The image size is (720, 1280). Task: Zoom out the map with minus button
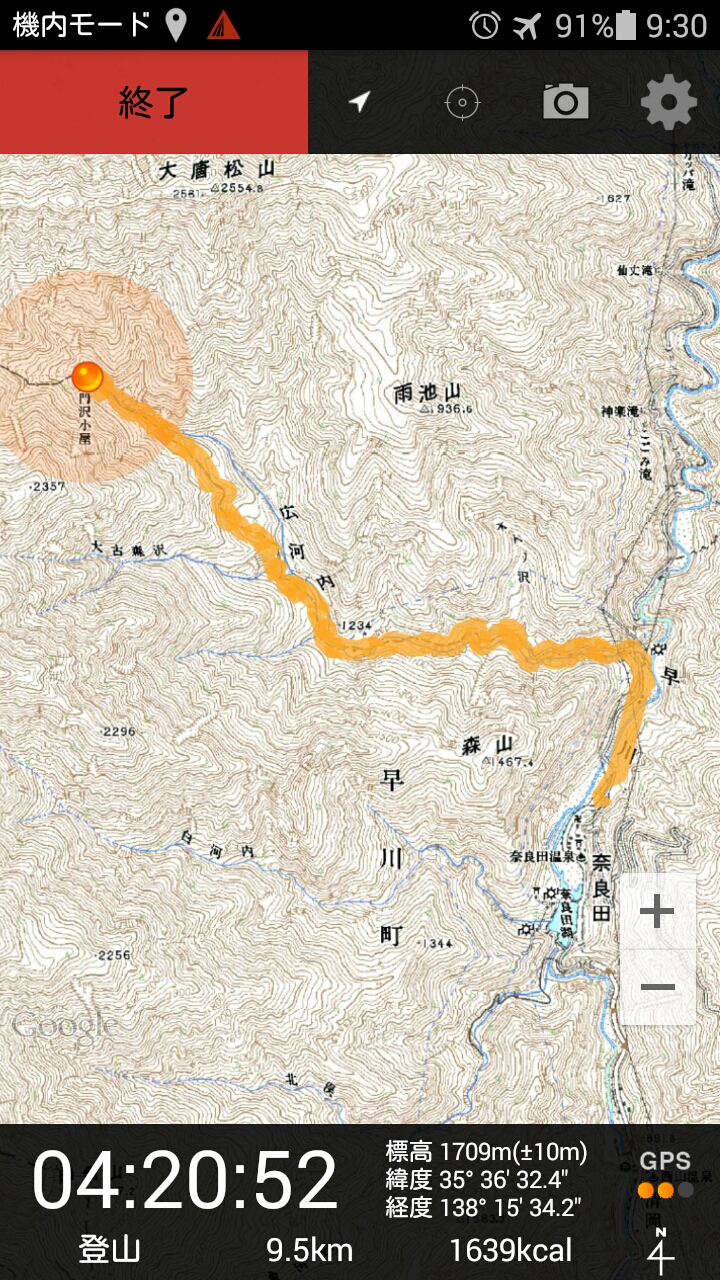coord(657,987)
